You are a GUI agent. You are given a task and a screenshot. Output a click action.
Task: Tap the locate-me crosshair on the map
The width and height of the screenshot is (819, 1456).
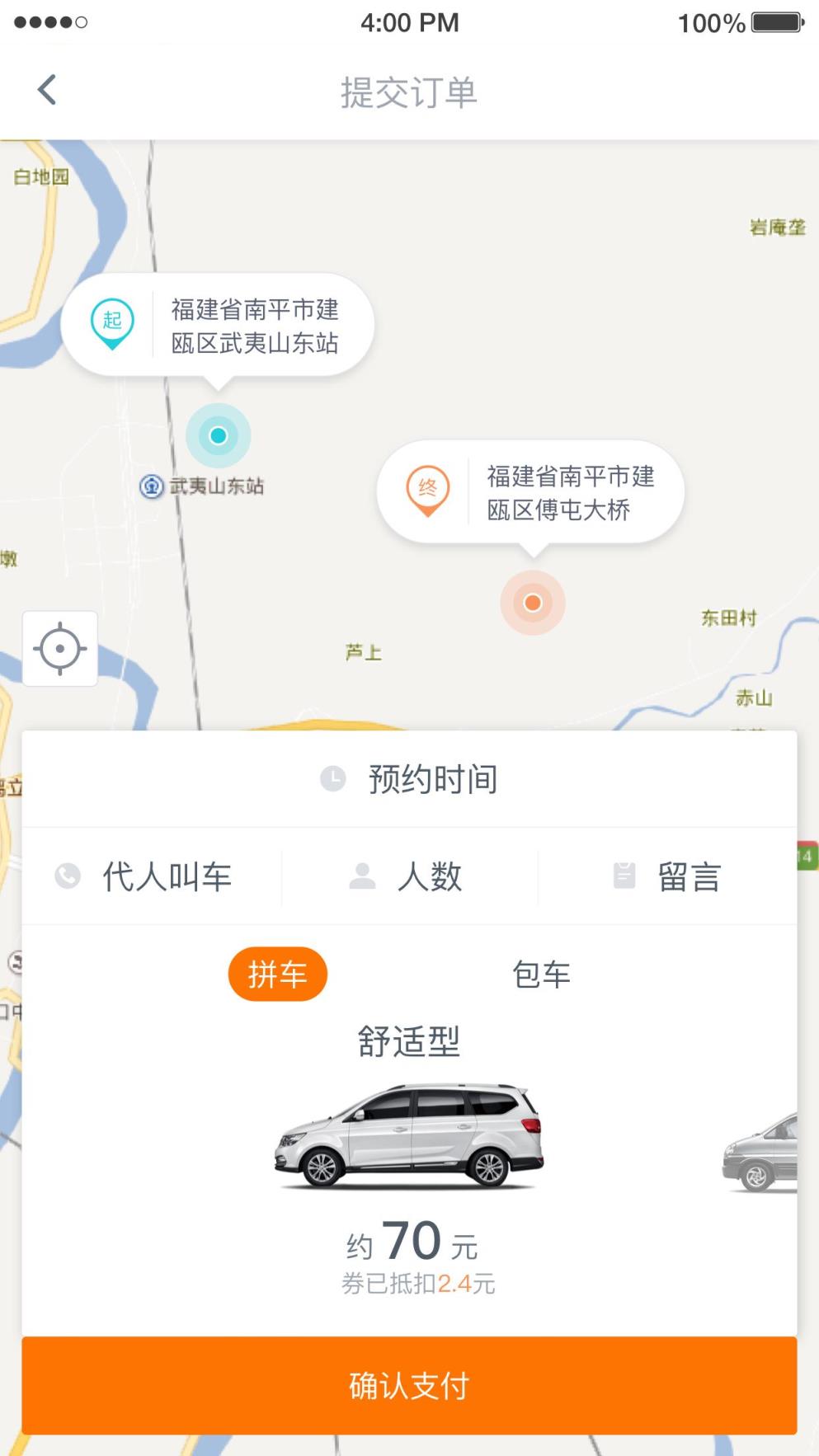click(x=59, y=650)
